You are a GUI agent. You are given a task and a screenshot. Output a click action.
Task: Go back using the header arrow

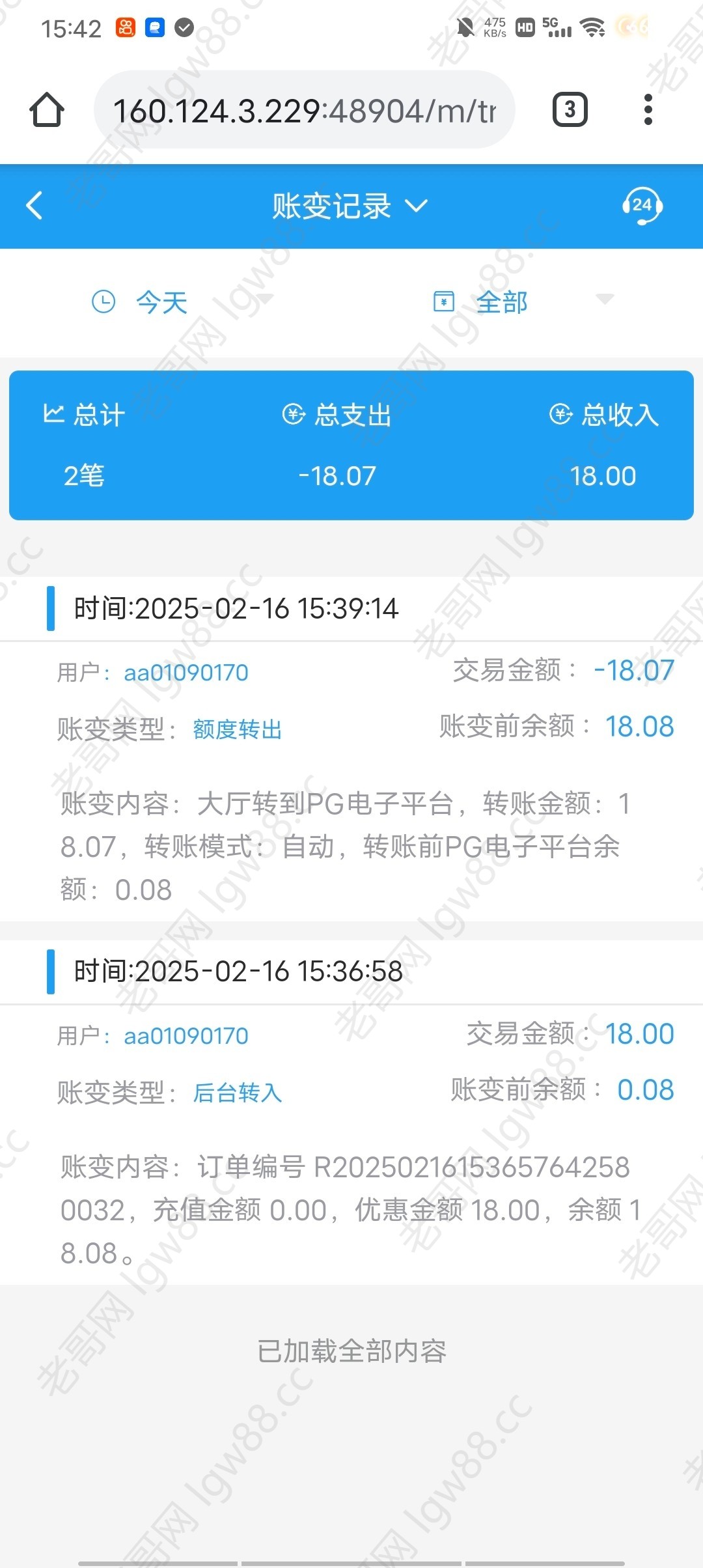(x=35, y=206)
